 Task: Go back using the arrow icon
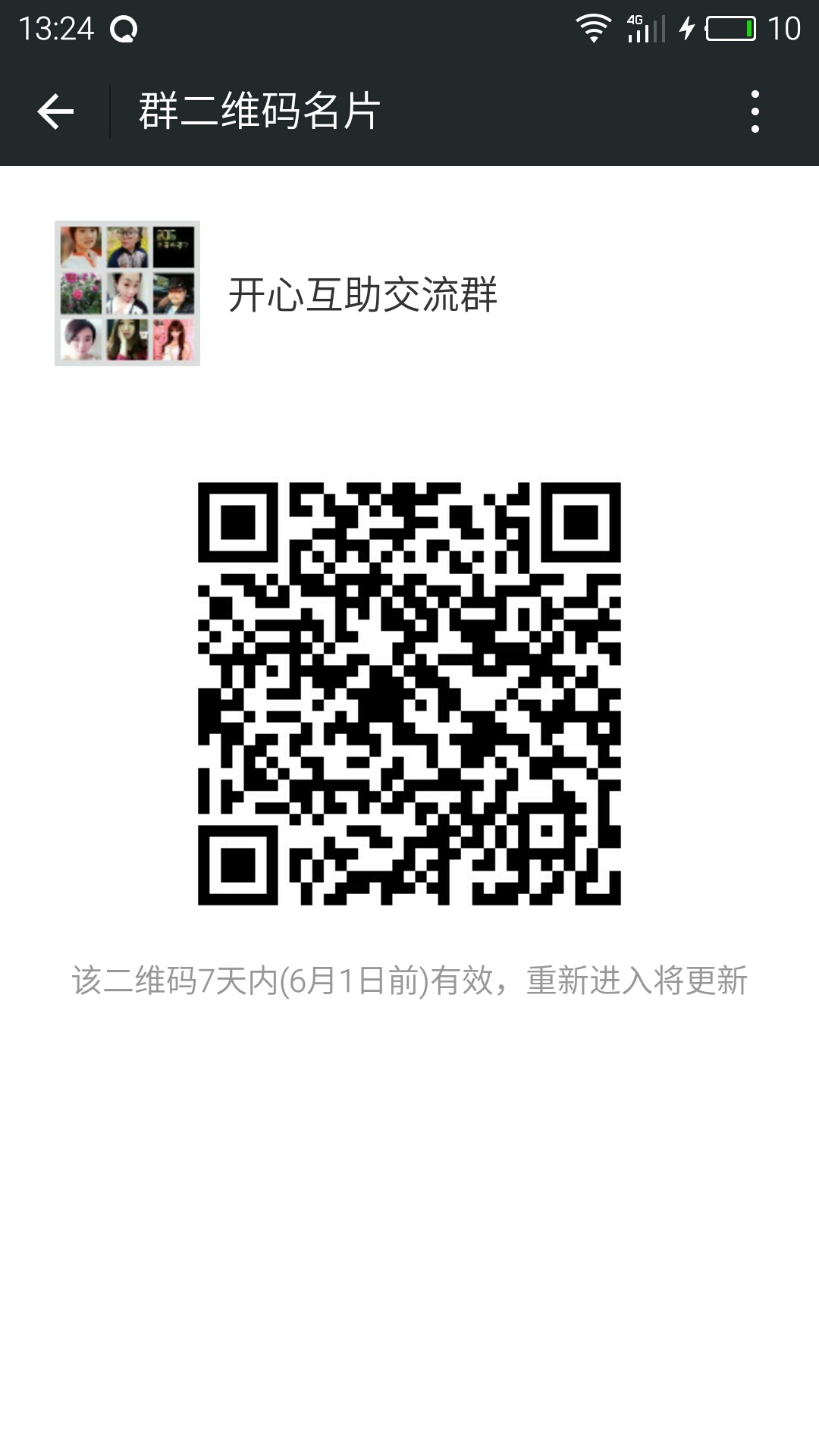(x=55, y=111)
